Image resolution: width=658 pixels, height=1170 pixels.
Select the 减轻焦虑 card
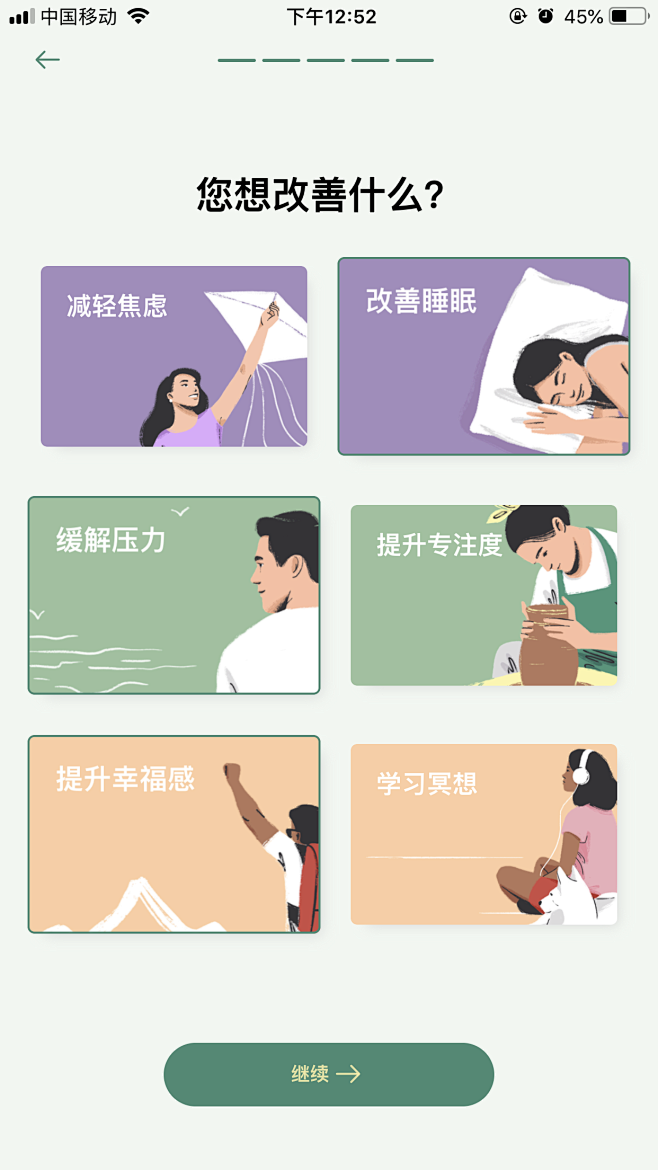point(174,357)
